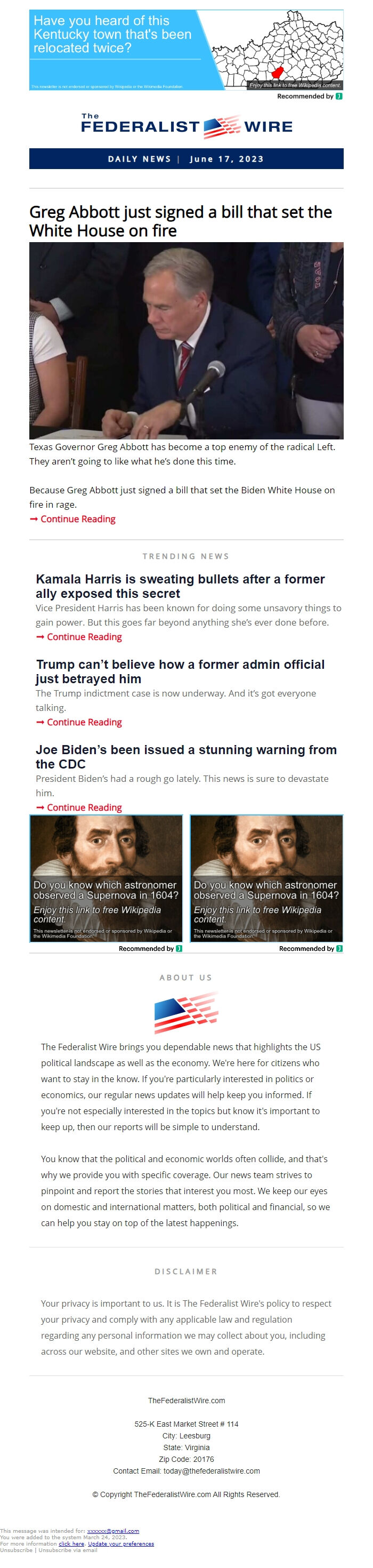This screenshot has height=1568, width=373.
Task: Open Joe Biden CDC warning headline
Action: (185, 757)
